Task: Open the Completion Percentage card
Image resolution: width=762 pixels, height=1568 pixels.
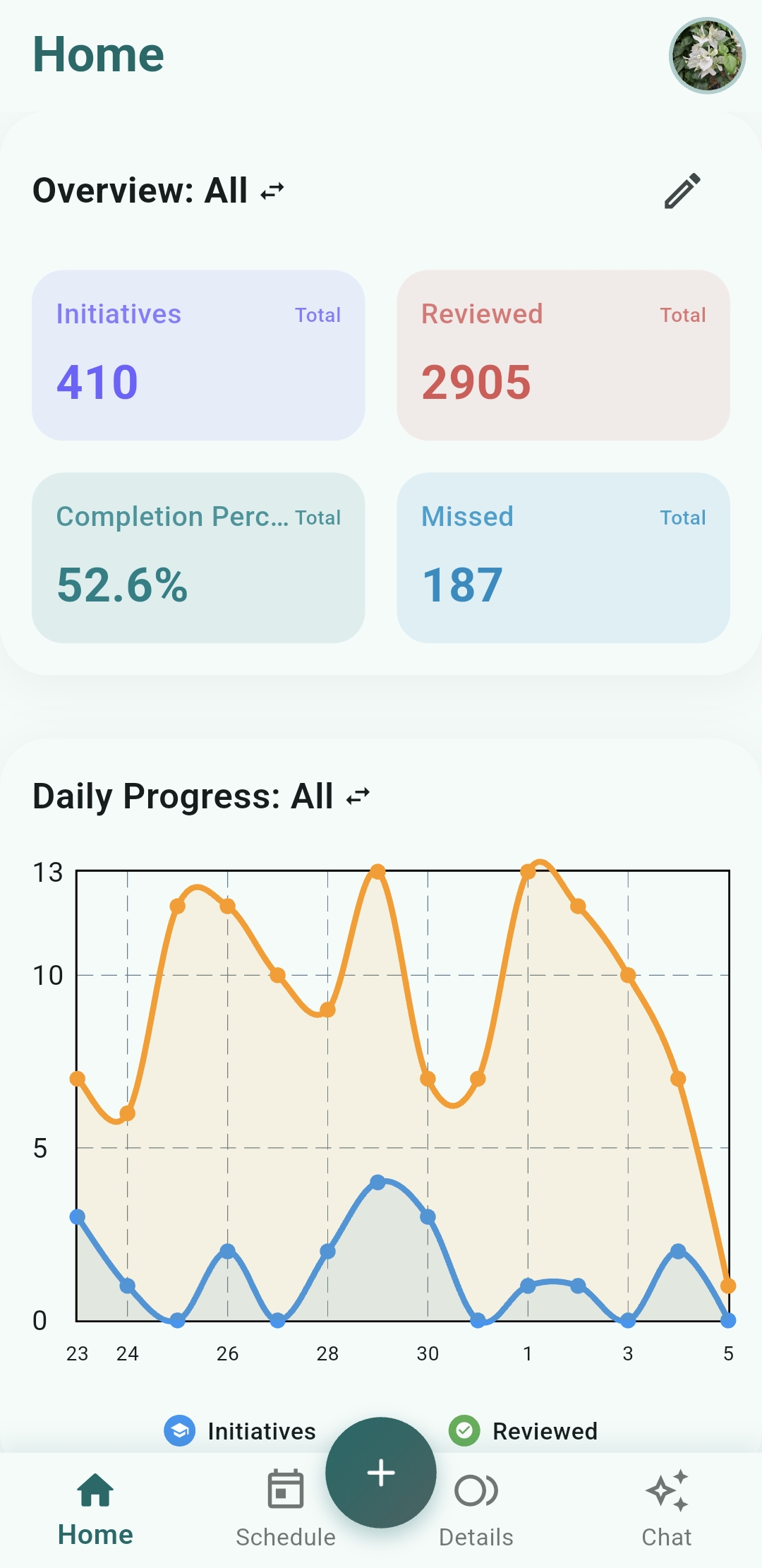Action: tap(198, 558)
